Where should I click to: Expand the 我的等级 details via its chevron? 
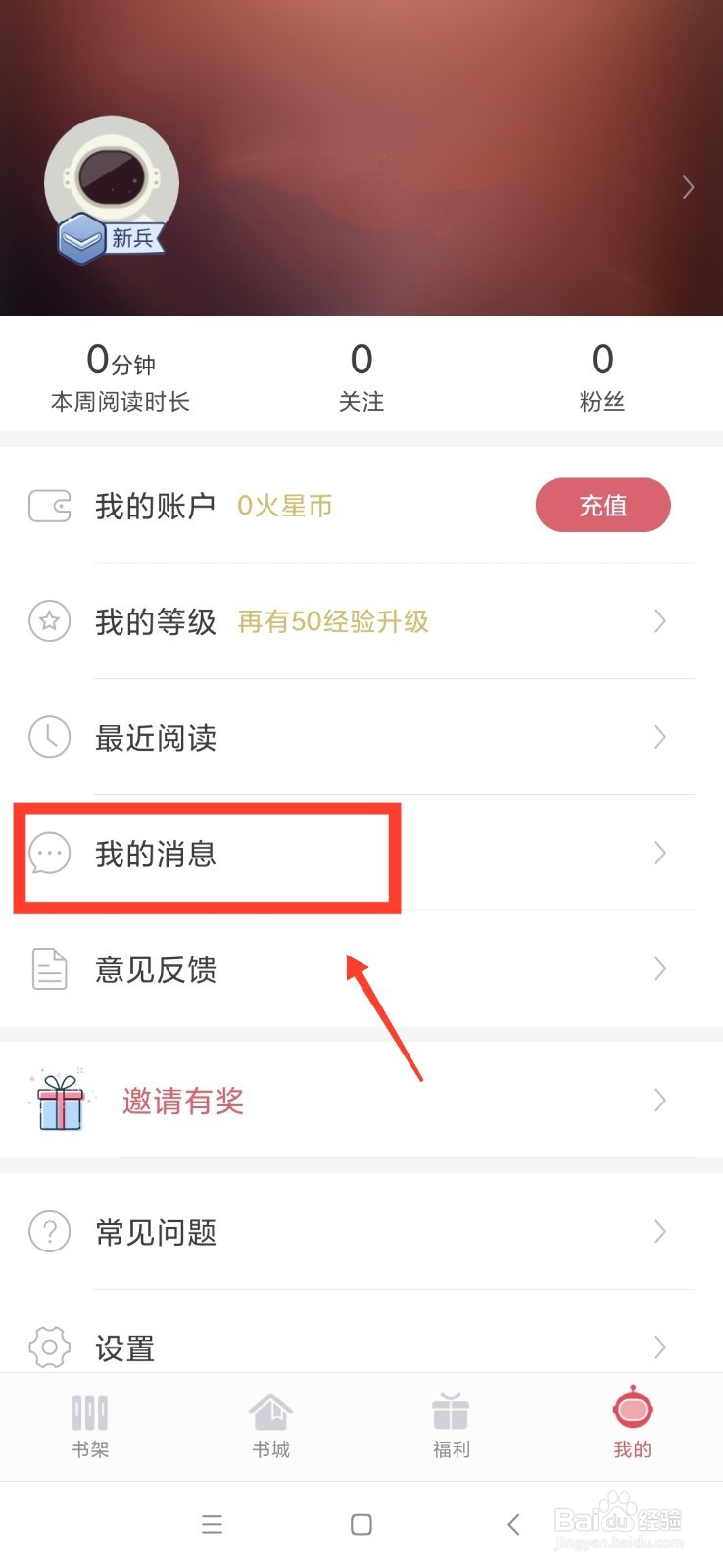pos(658,621)
